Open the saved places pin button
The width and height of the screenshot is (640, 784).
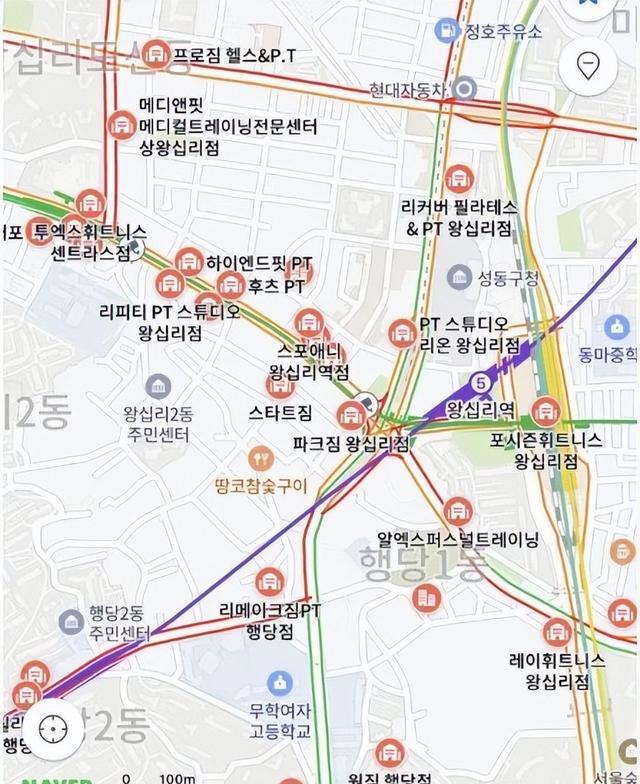coord(588,67)
